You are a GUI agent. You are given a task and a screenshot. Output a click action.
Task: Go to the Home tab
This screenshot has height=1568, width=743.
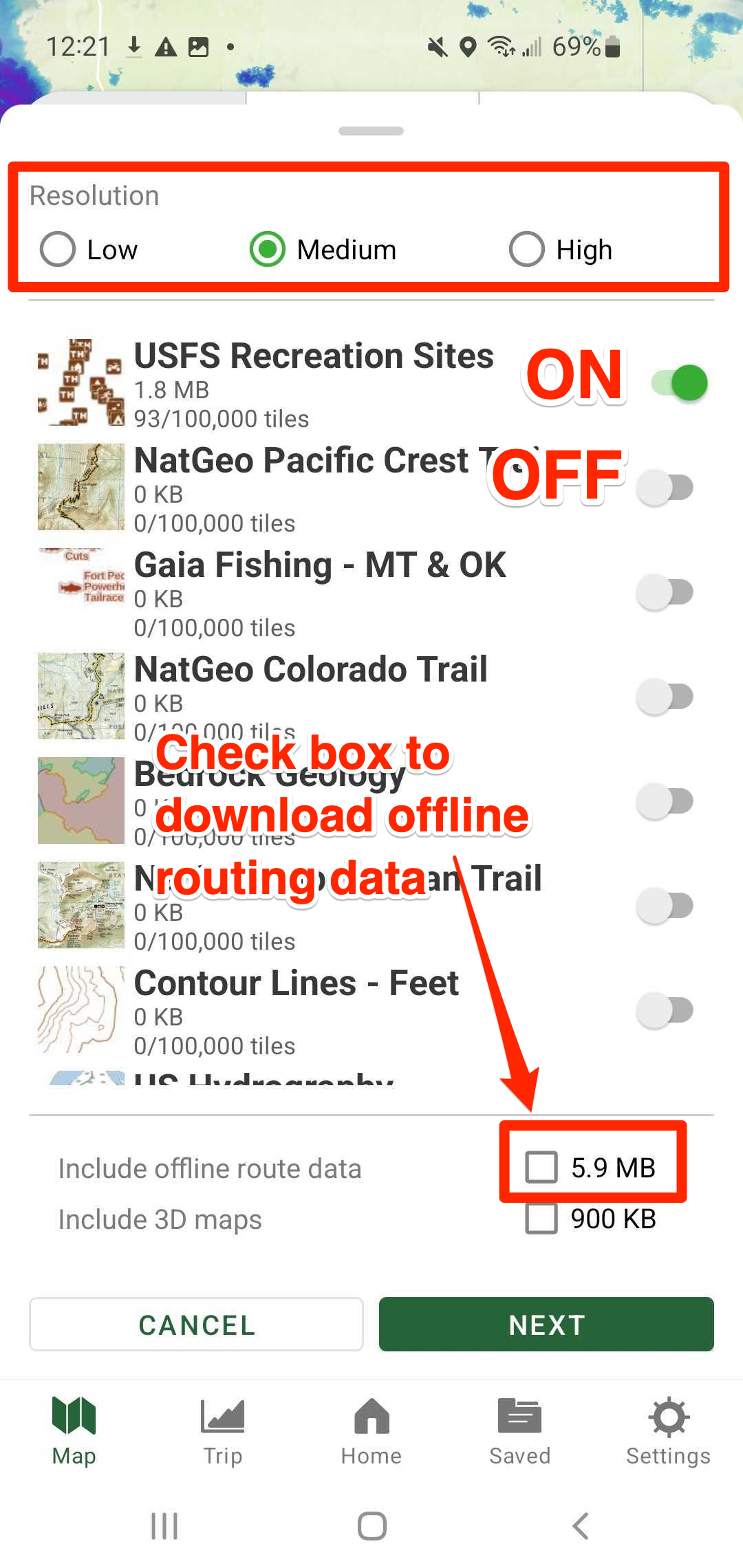[371, 1430]
